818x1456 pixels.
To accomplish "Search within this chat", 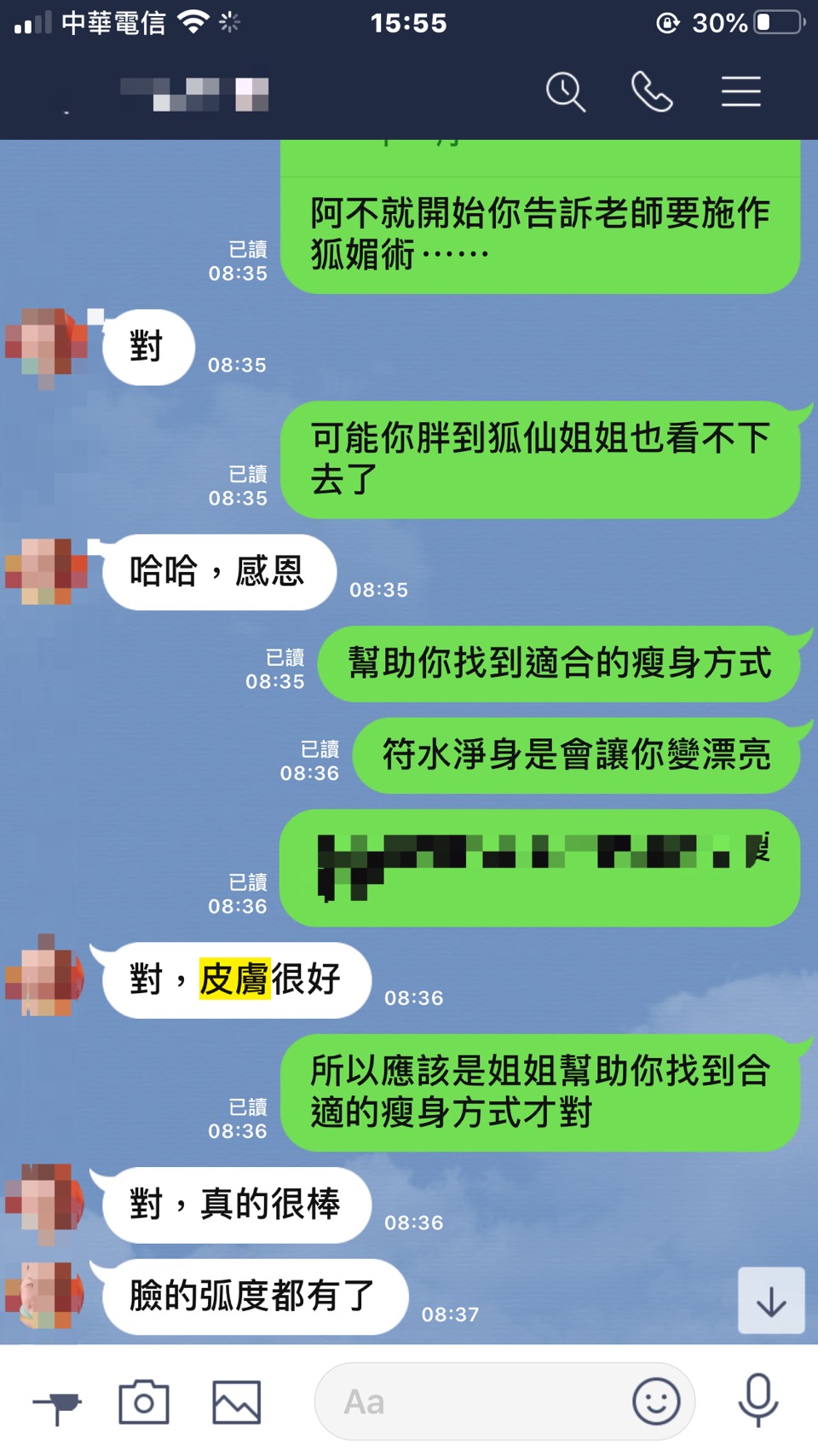I will pos(566,92).
